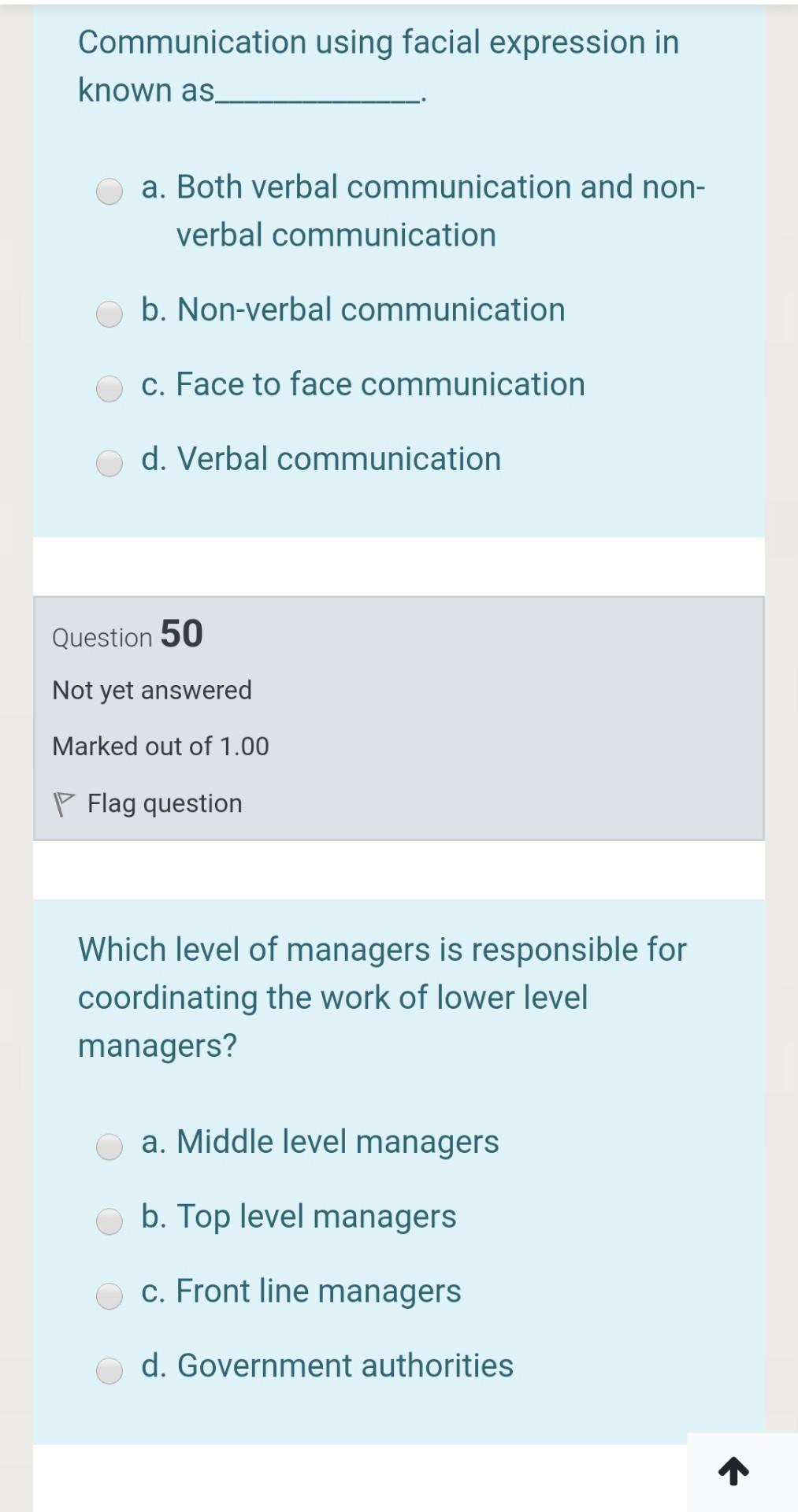Click 'Marked out of 1.00' label
Image resolution: width=798 pixels, height=1512 pixels.
161,747
